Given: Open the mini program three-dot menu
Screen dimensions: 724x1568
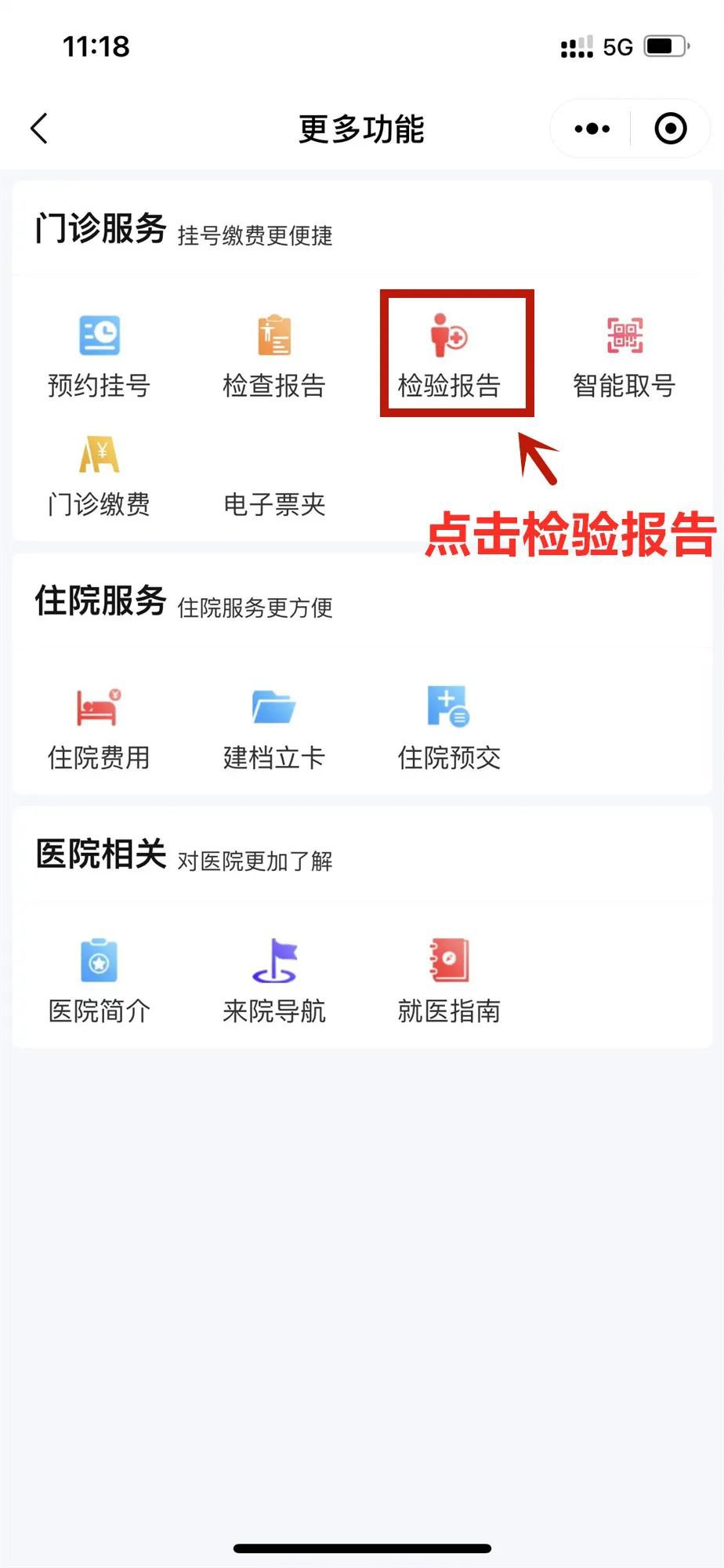Looking at the screenshot, I should 592,129.
